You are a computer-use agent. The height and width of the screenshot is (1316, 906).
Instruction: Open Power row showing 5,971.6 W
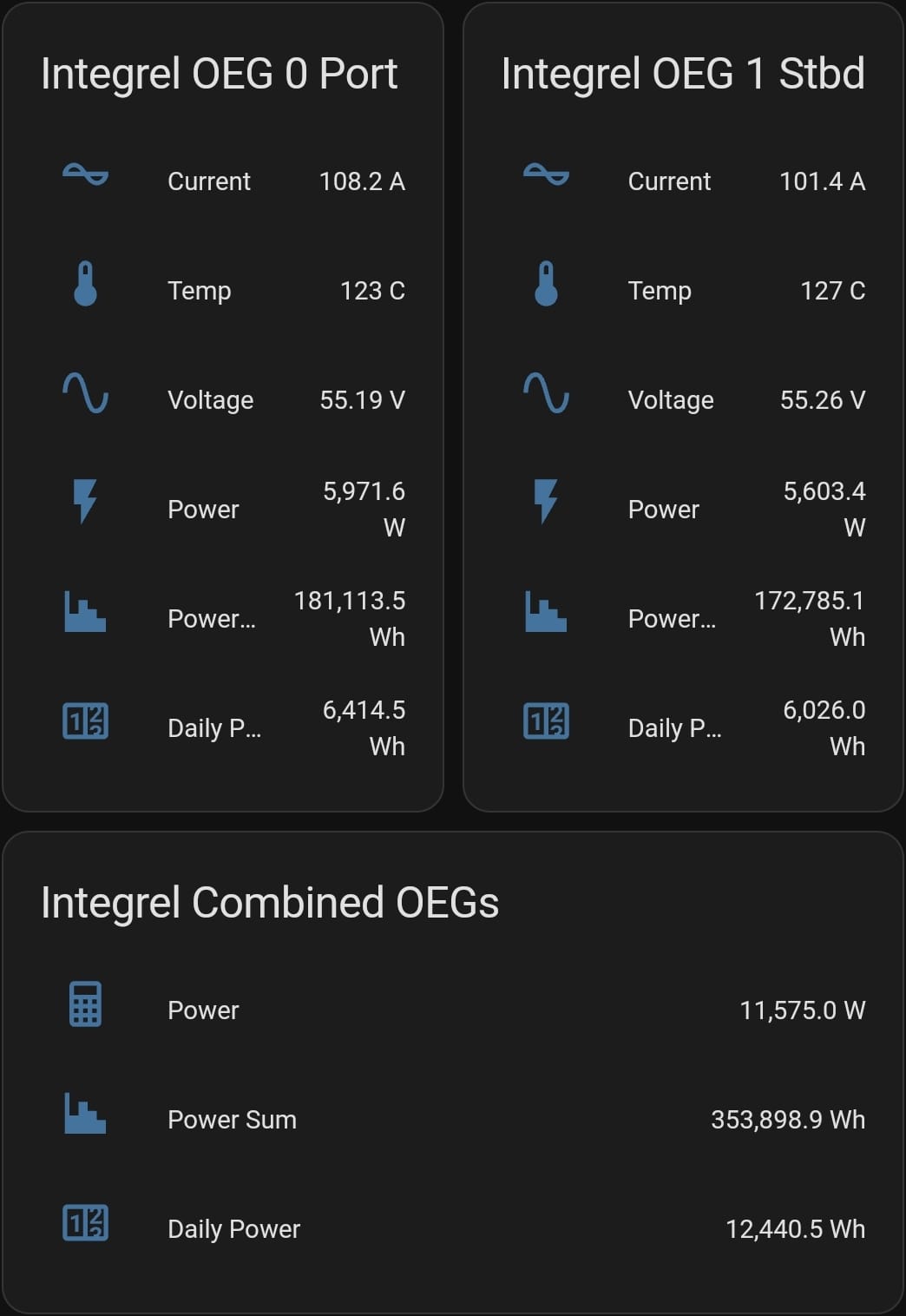coord(204,510)
